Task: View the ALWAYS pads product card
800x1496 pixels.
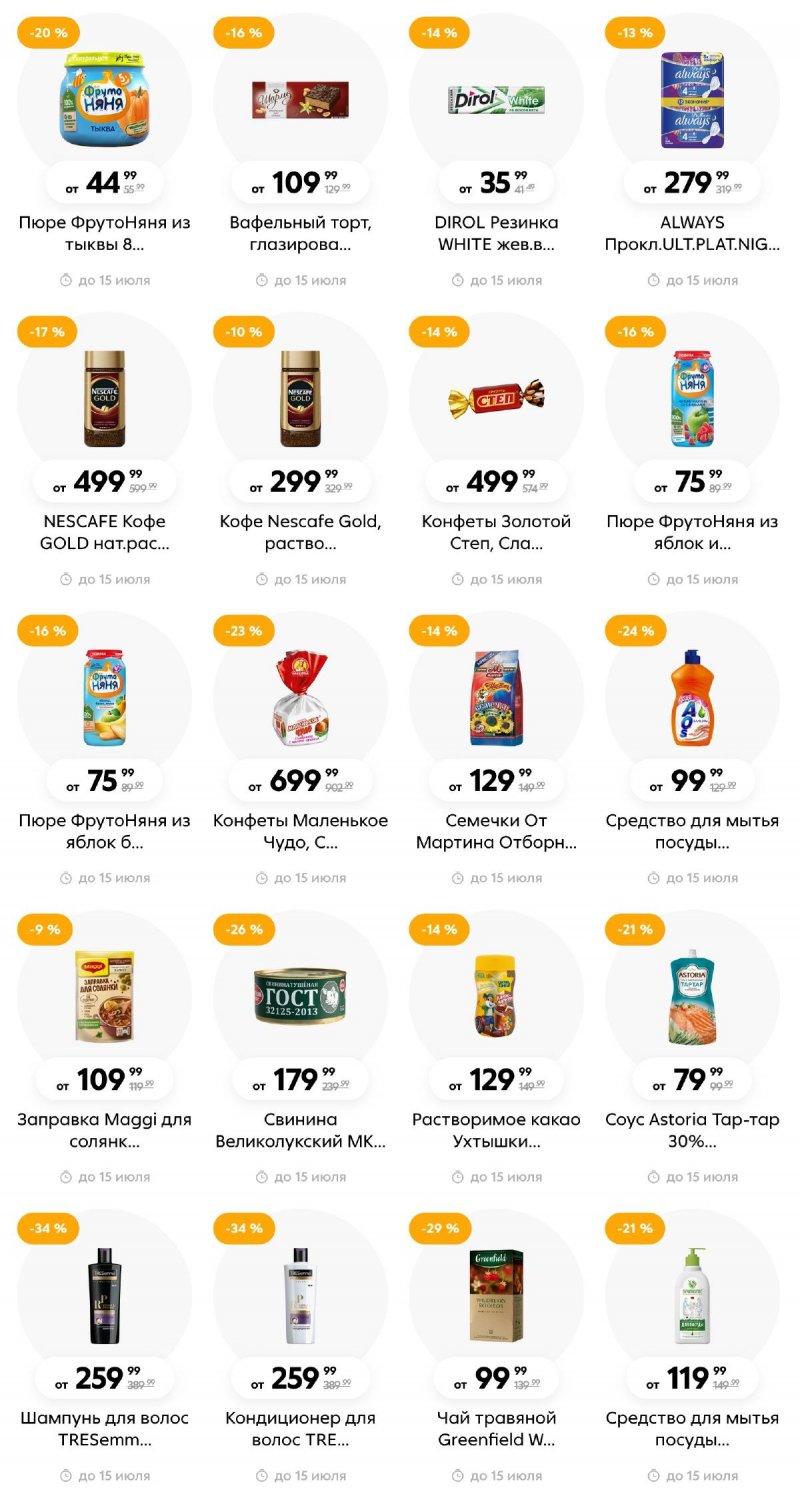Action: [x=692, y=100]
